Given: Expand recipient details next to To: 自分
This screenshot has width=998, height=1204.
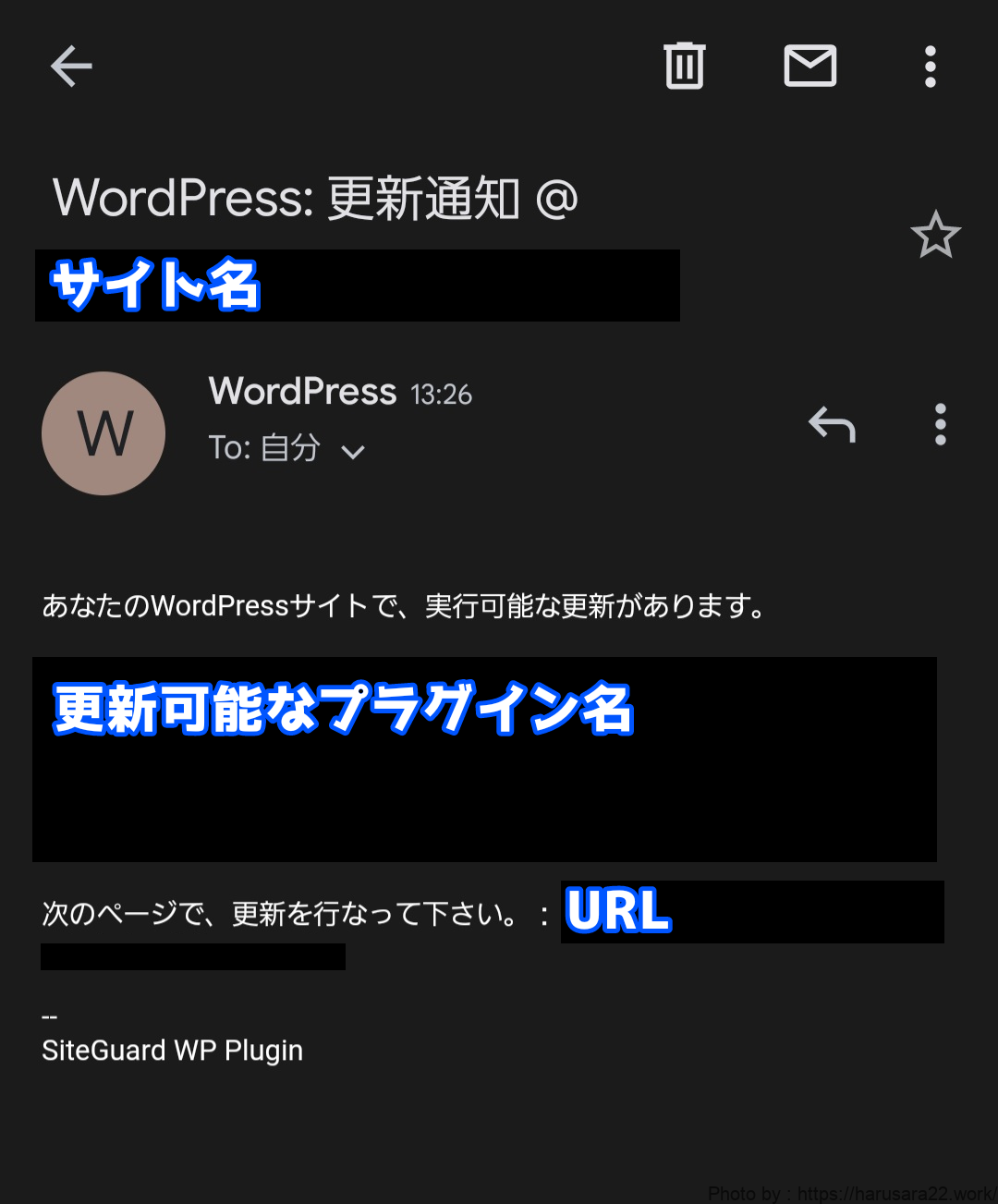Looking at the screenshot, I should coord(353,451).
